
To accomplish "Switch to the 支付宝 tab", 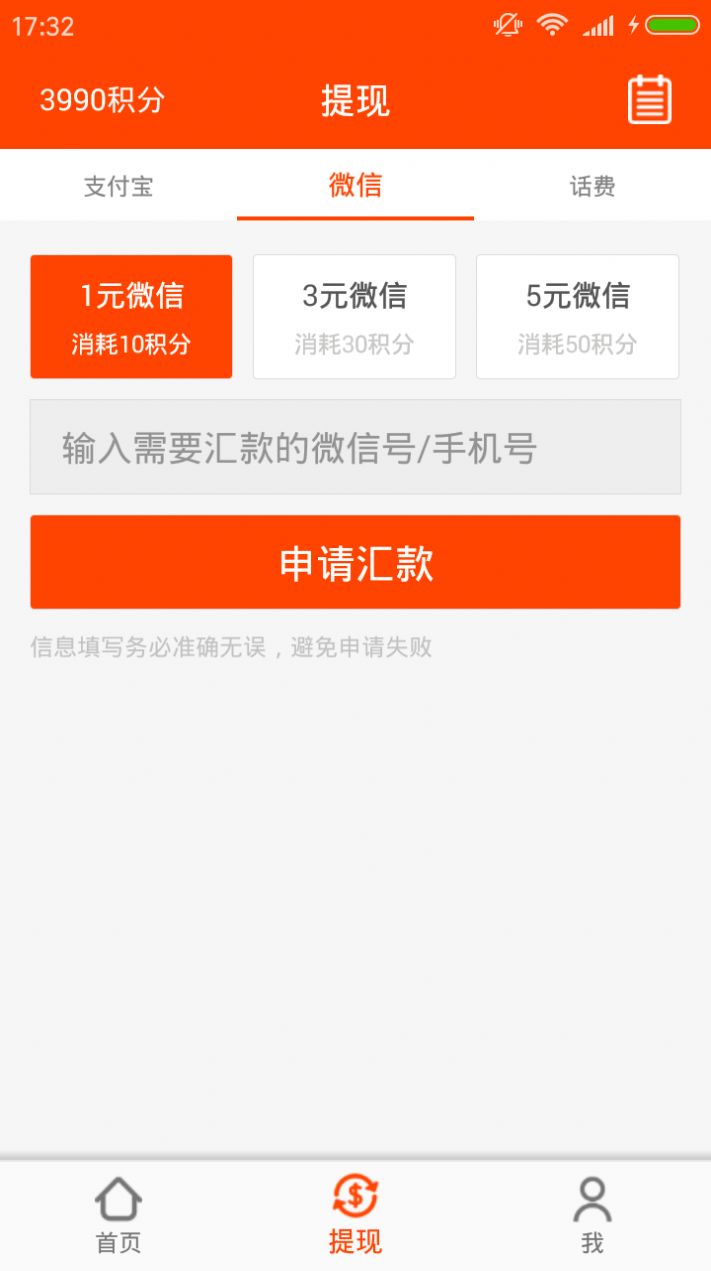I will (x=118, y=186).
